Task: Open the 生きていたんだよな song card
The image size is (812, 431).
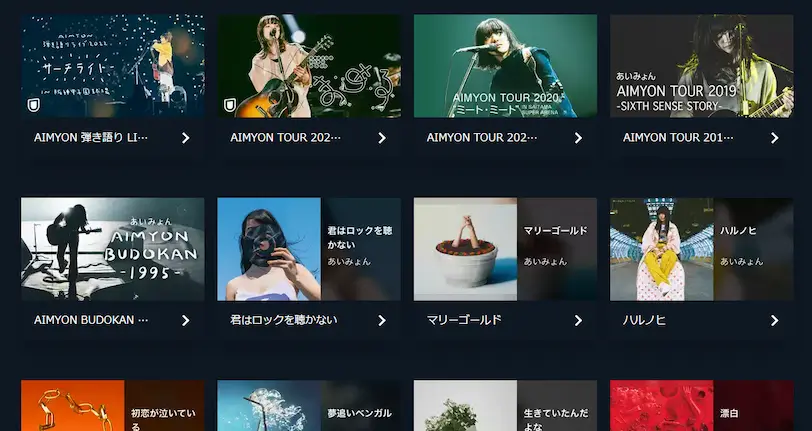Action: (x=505, y=407)
